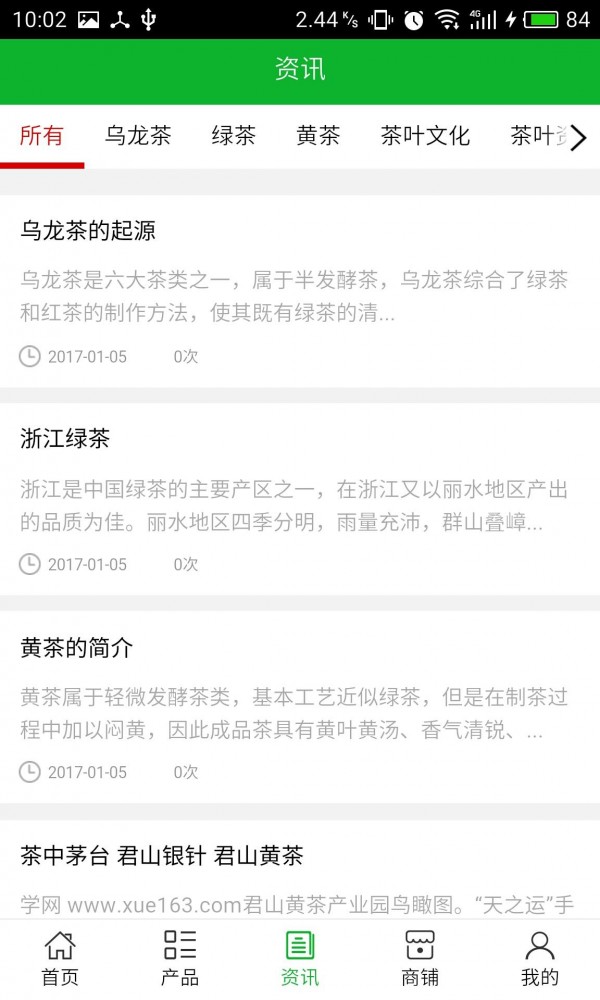Open the 黄茶 category tab
Viewport: 600px width, 1000px height.
pyautogui.click(x=318, y=137)
